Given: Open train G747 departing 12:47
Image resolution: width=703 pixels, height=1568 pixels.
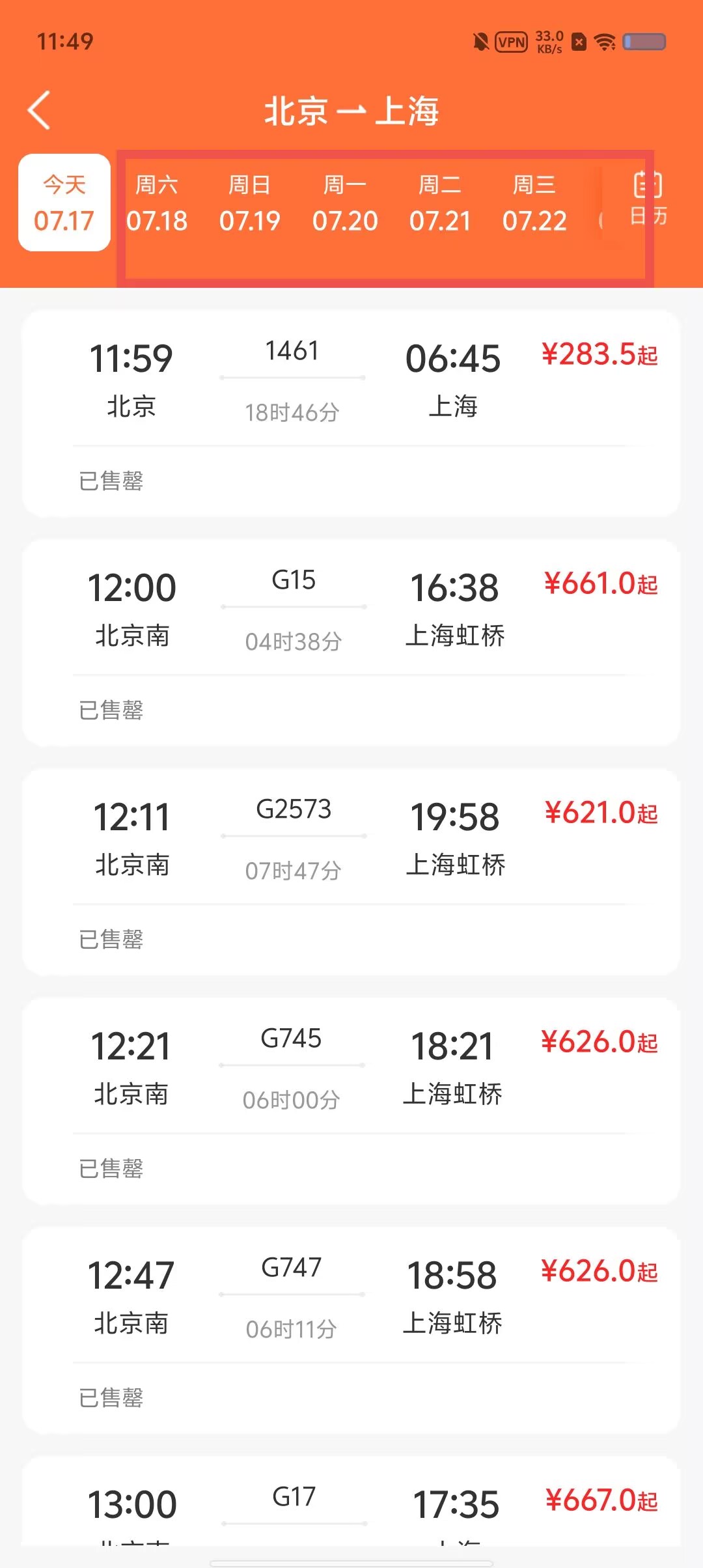Looking at the screenshot, I should 351,1330.
